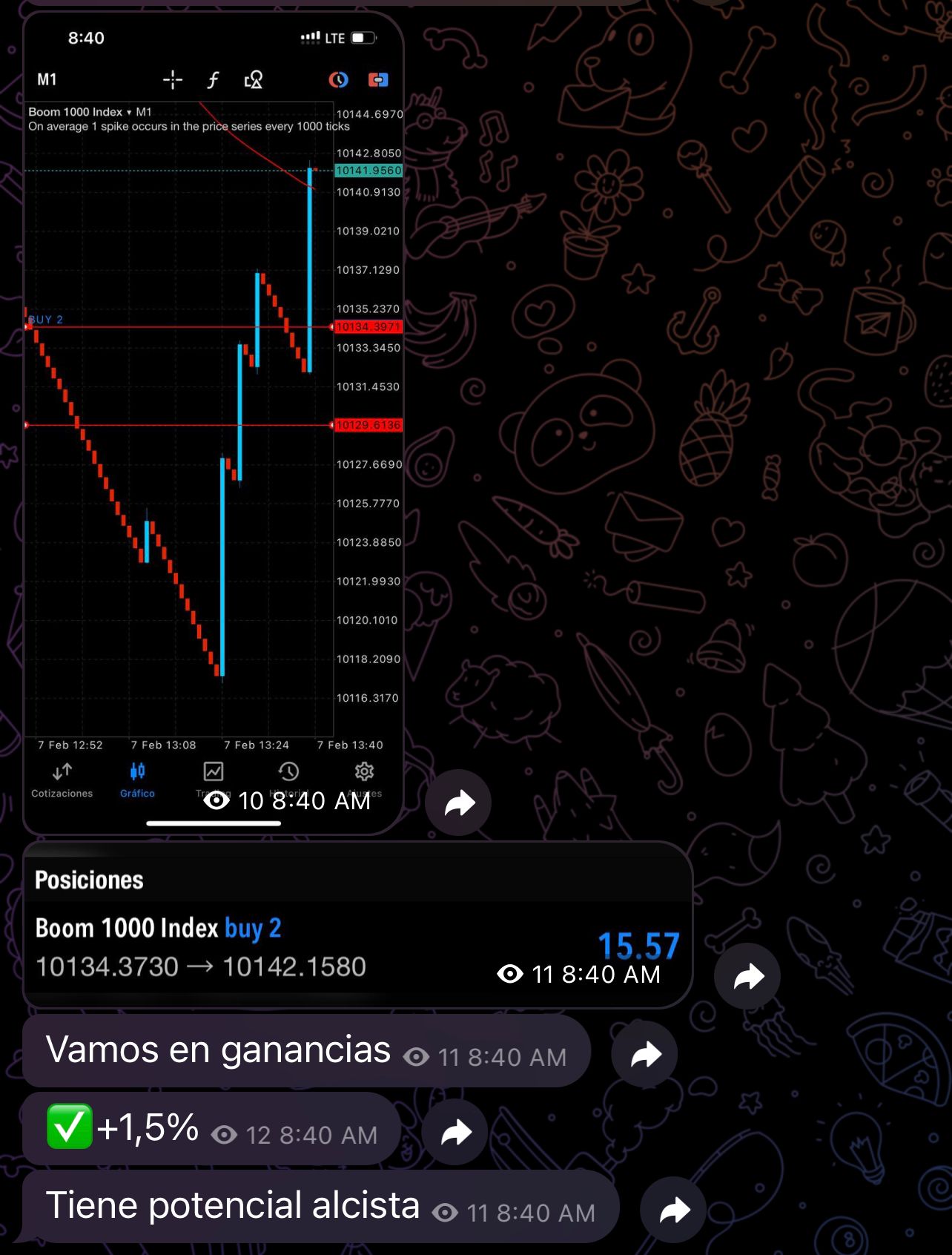
Task: Forward the 'Vamos en ganancias' message
Action: click(x=644, y=1054)
